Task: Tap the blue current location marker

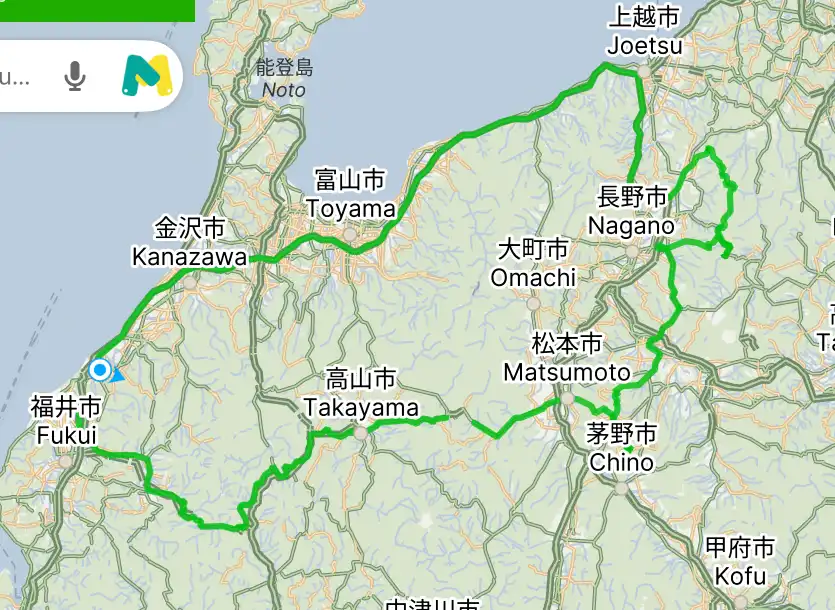Action: (x=100, y=370)
